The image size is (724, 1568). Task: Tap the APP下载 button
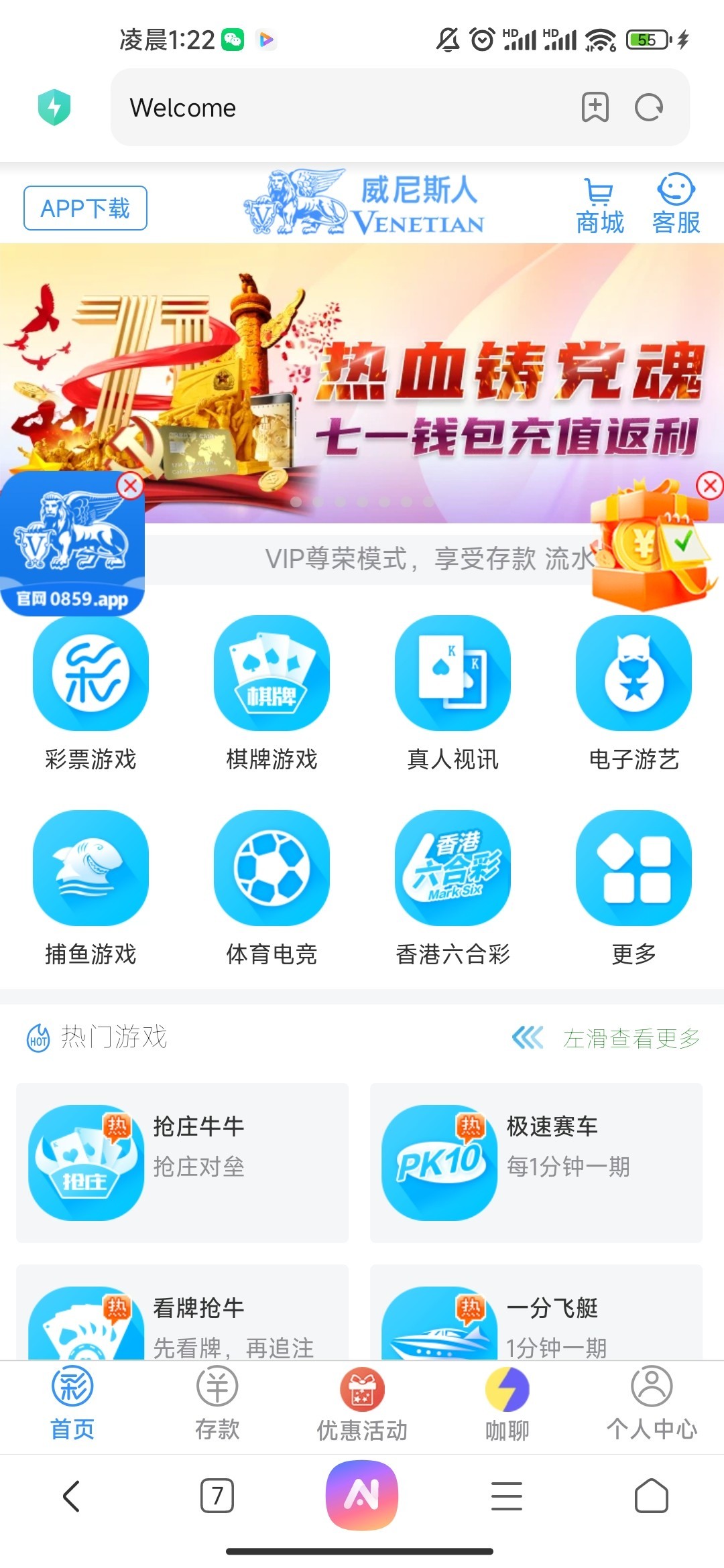(x=85, y=208)
